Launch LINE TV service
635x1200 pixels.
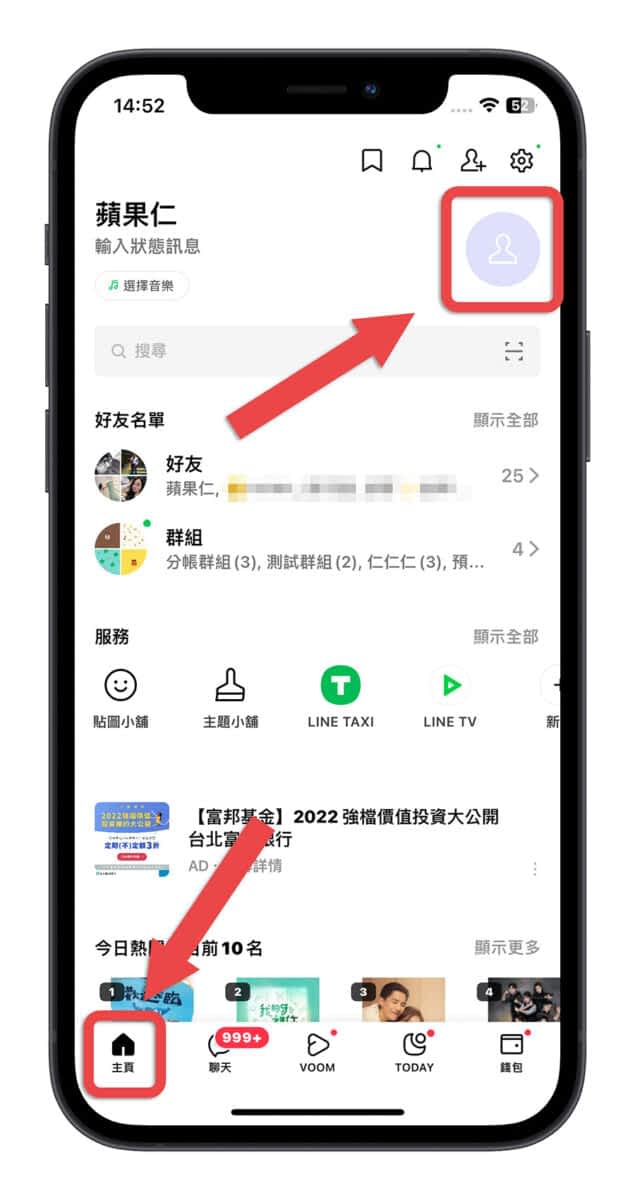(450, 699)
